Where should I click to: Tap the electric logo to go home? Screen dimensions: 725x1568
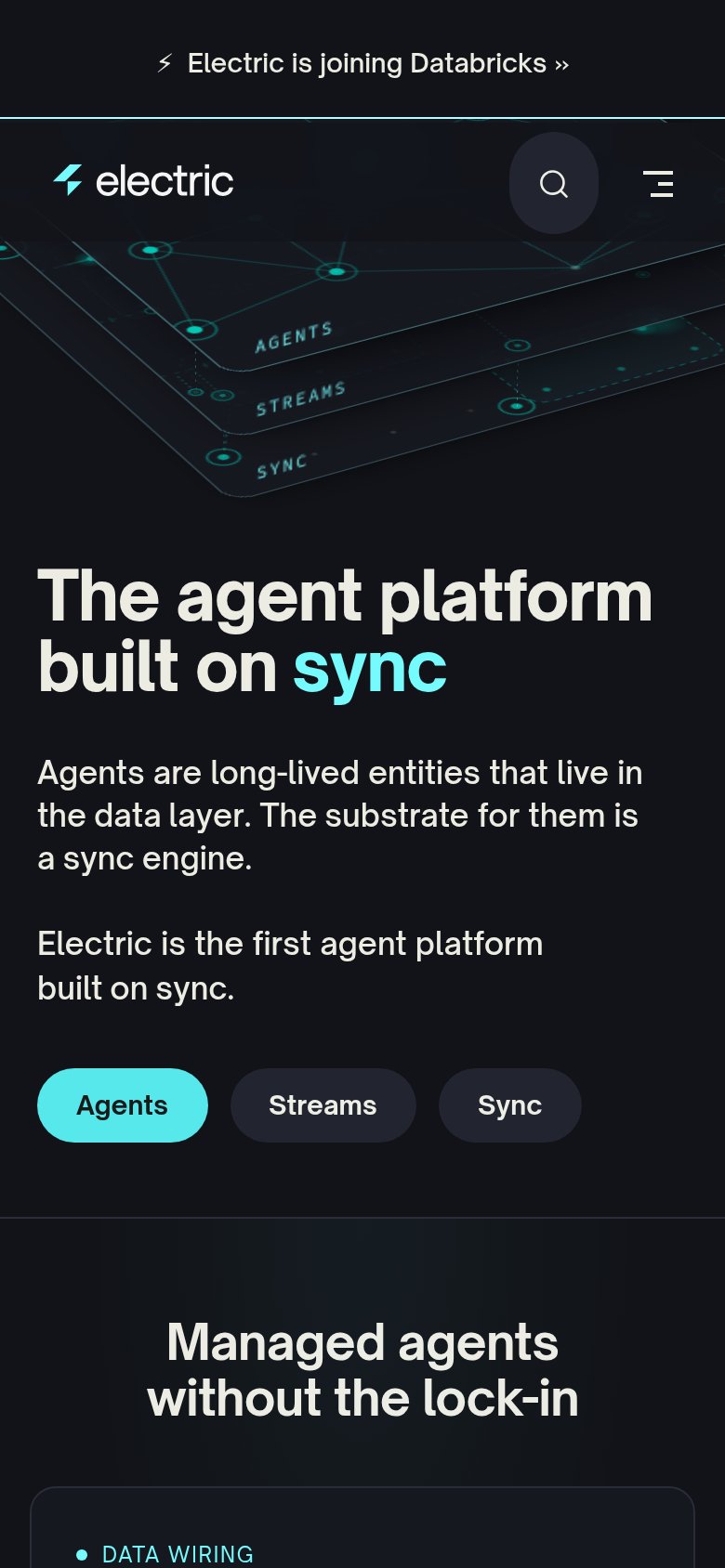[x=143, y=181]
